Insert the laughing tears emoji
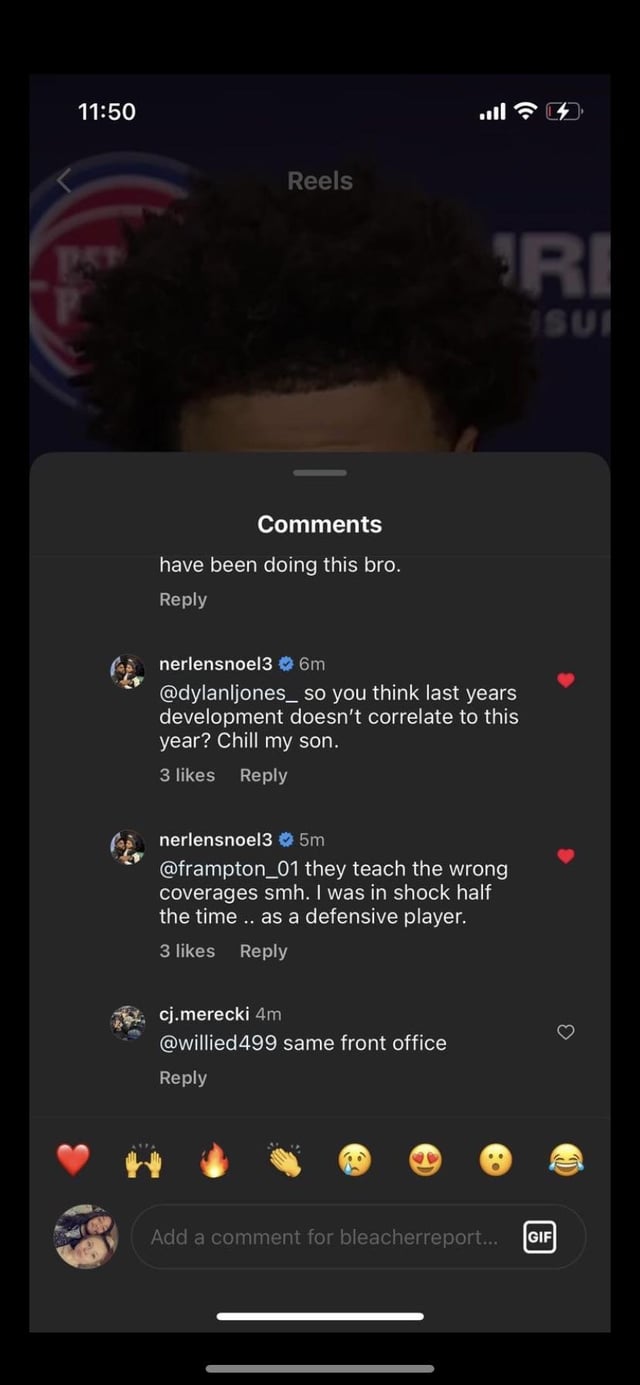The height and width of the screenshot is (1385, 640). click(x=566, y=1160)
